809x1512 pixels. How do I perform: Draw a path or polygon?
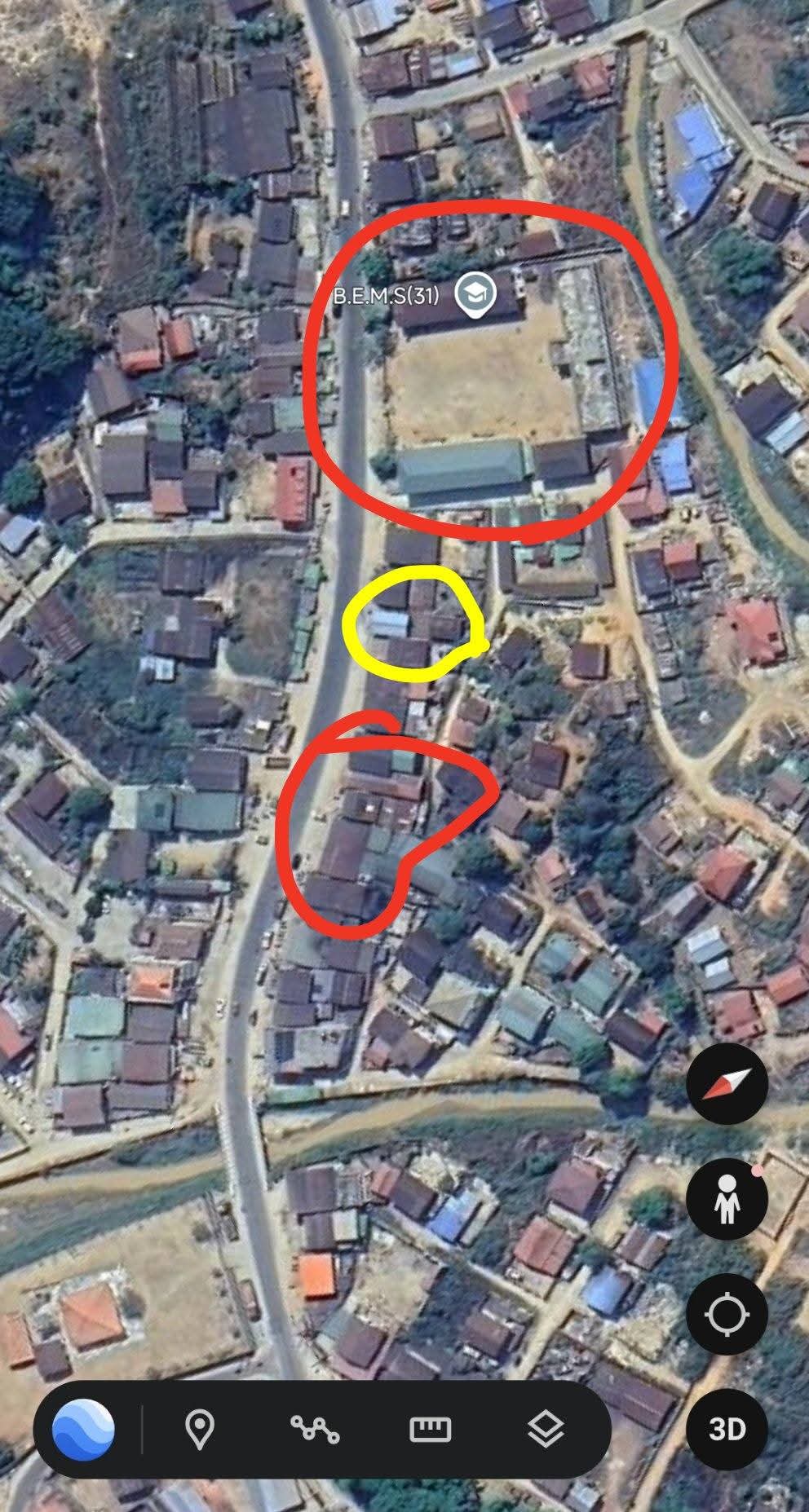coord(315,1429)
